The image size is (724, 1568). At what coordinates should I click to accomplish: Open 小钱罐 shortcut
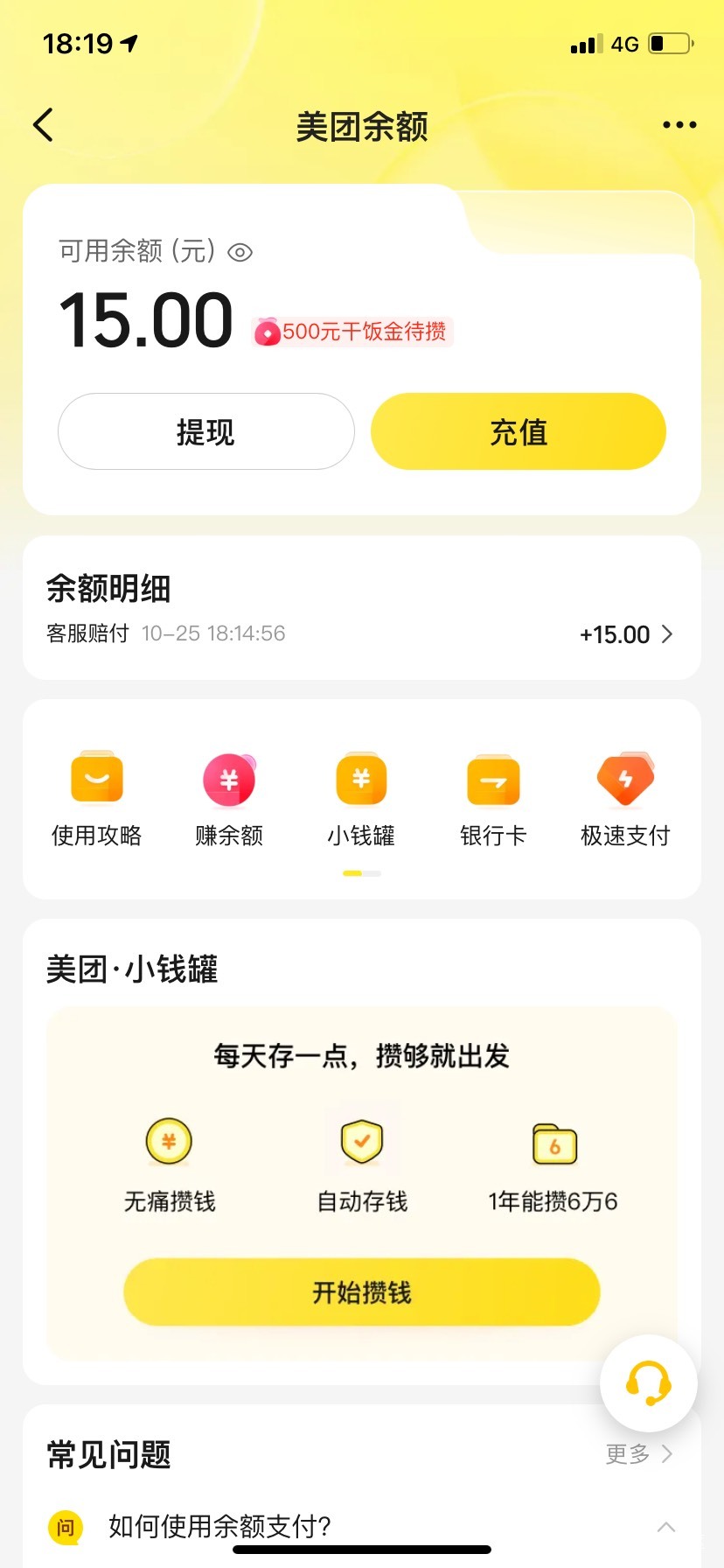point(361,798)
